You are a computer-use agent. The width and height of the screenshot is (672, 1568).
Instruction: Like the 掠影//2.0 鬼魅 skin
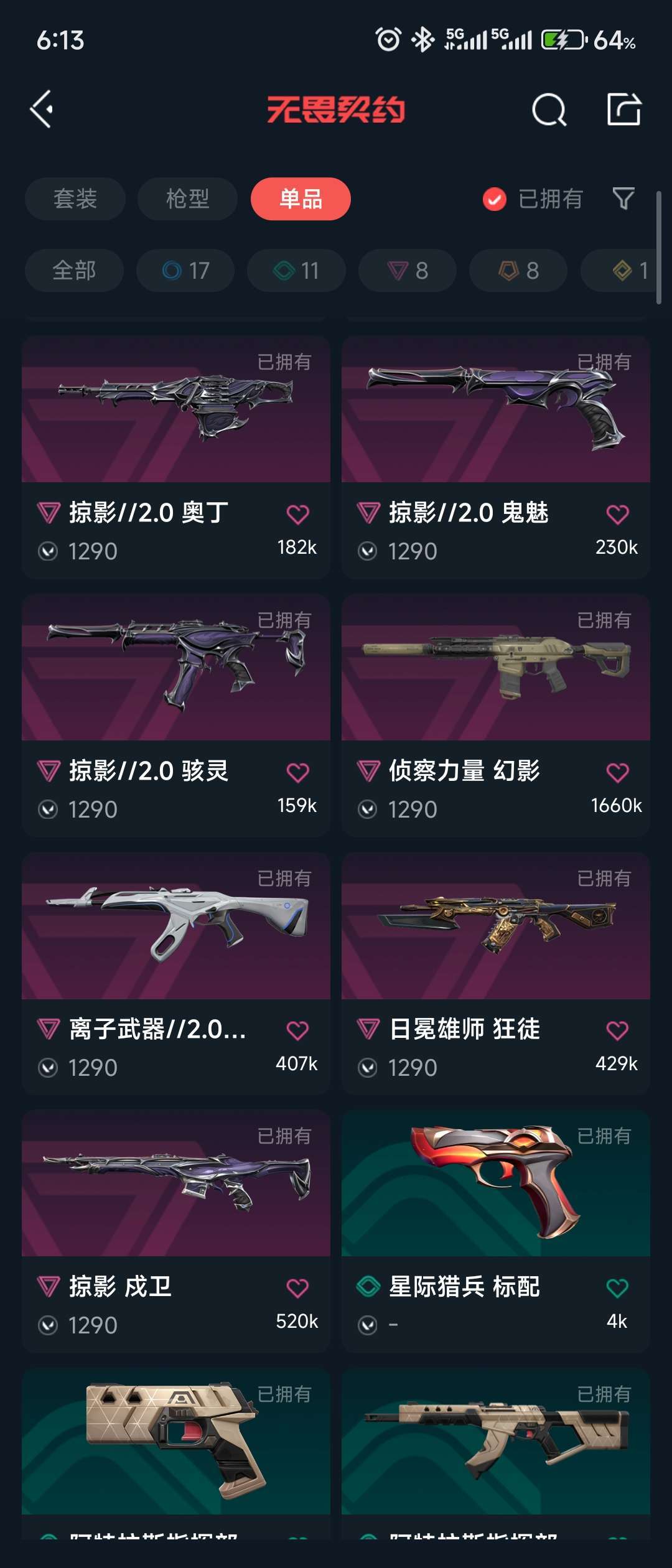(617, 515)
